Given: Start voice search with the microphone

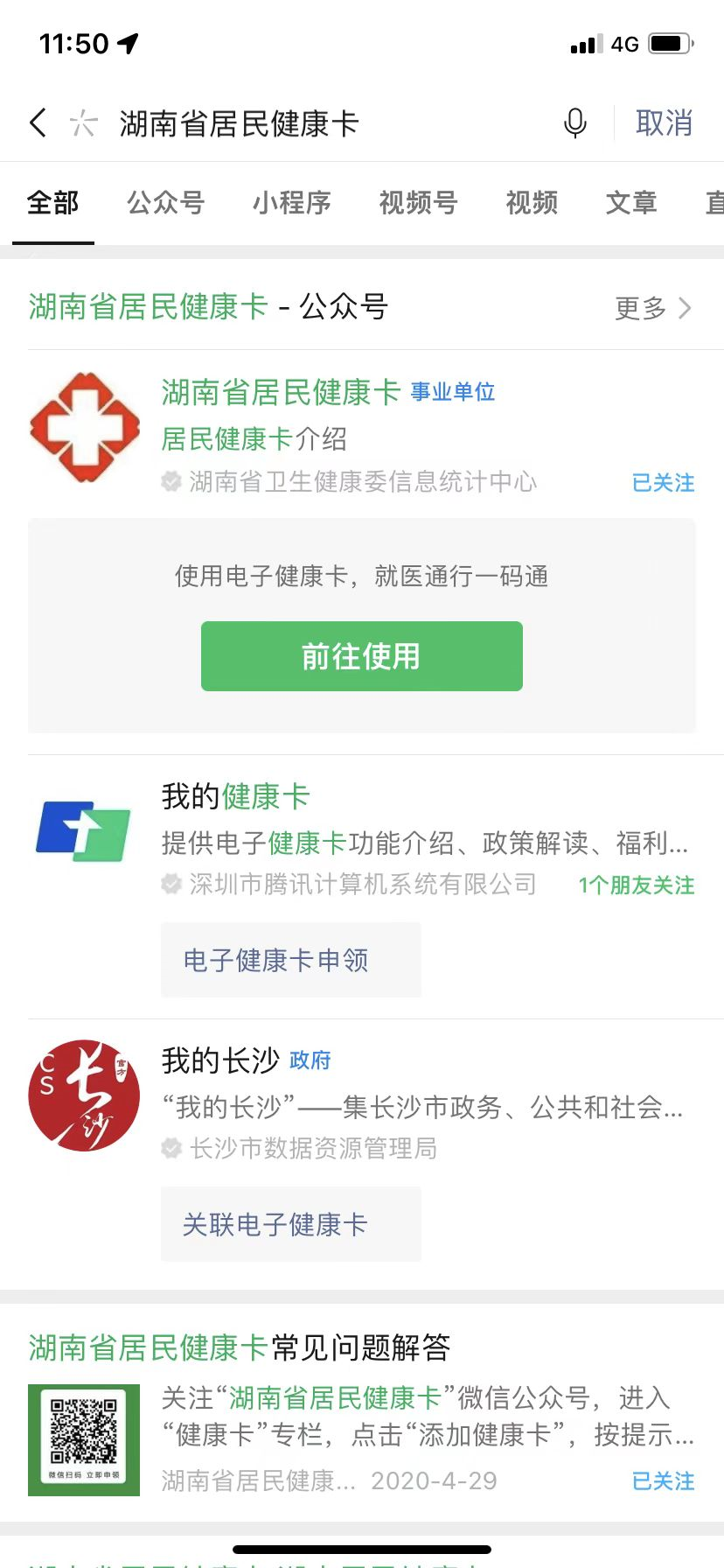Looking at the screenshot, I should point(574,123).
